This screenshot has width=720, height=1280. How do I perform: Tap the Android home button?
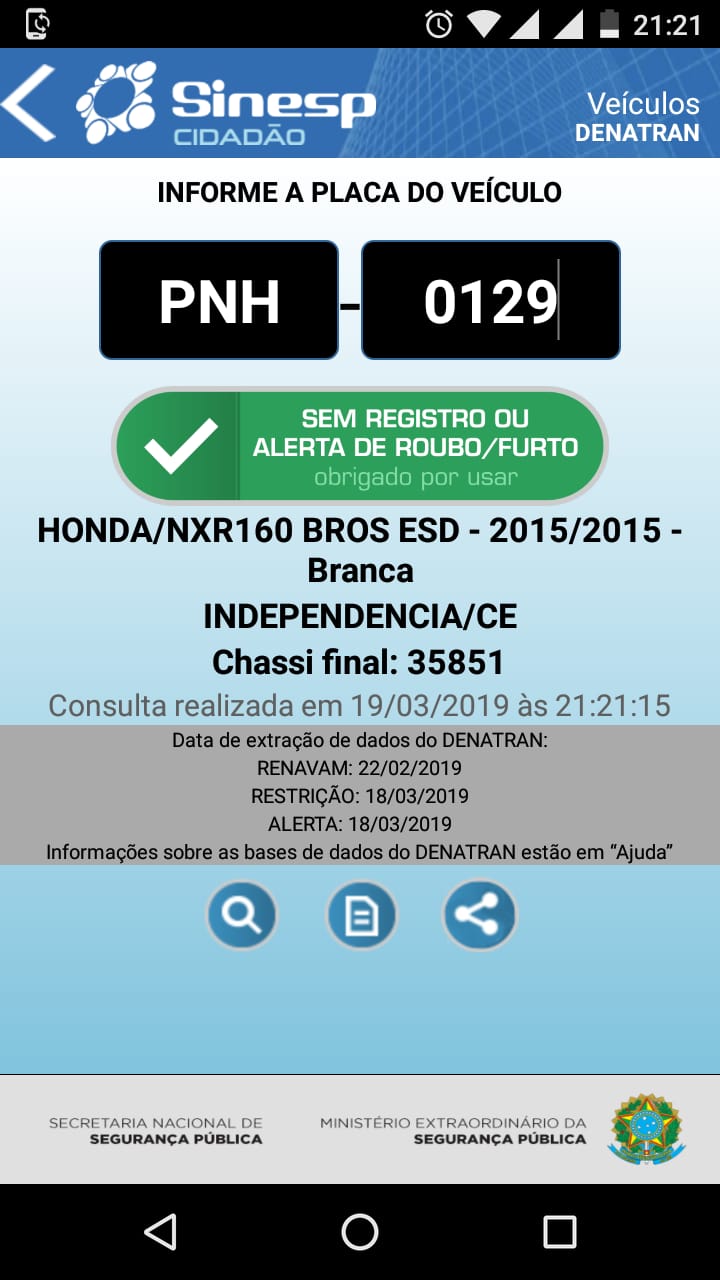point(360,1232)
